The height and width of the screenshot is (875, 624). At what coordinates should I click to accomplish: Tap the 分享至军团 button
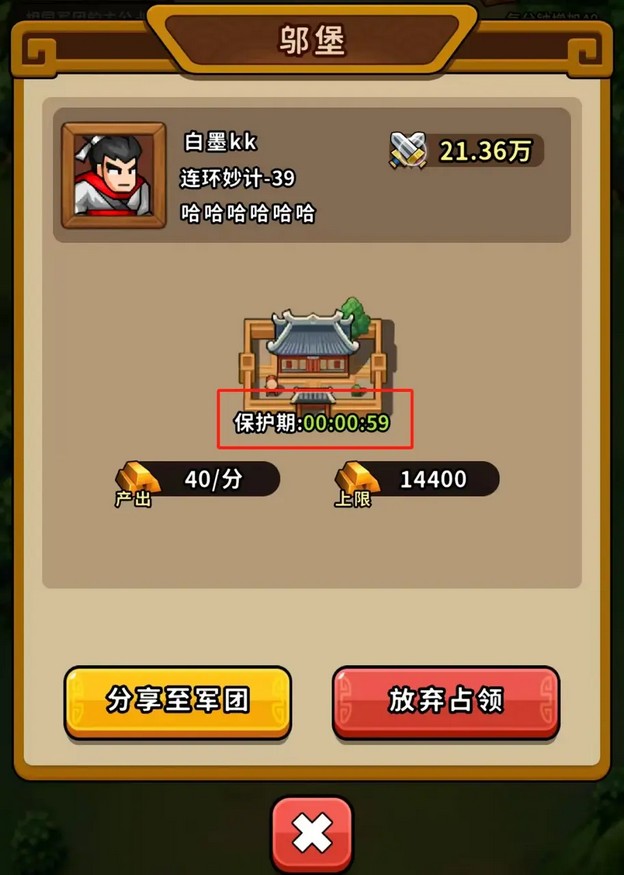pos(178,701)
